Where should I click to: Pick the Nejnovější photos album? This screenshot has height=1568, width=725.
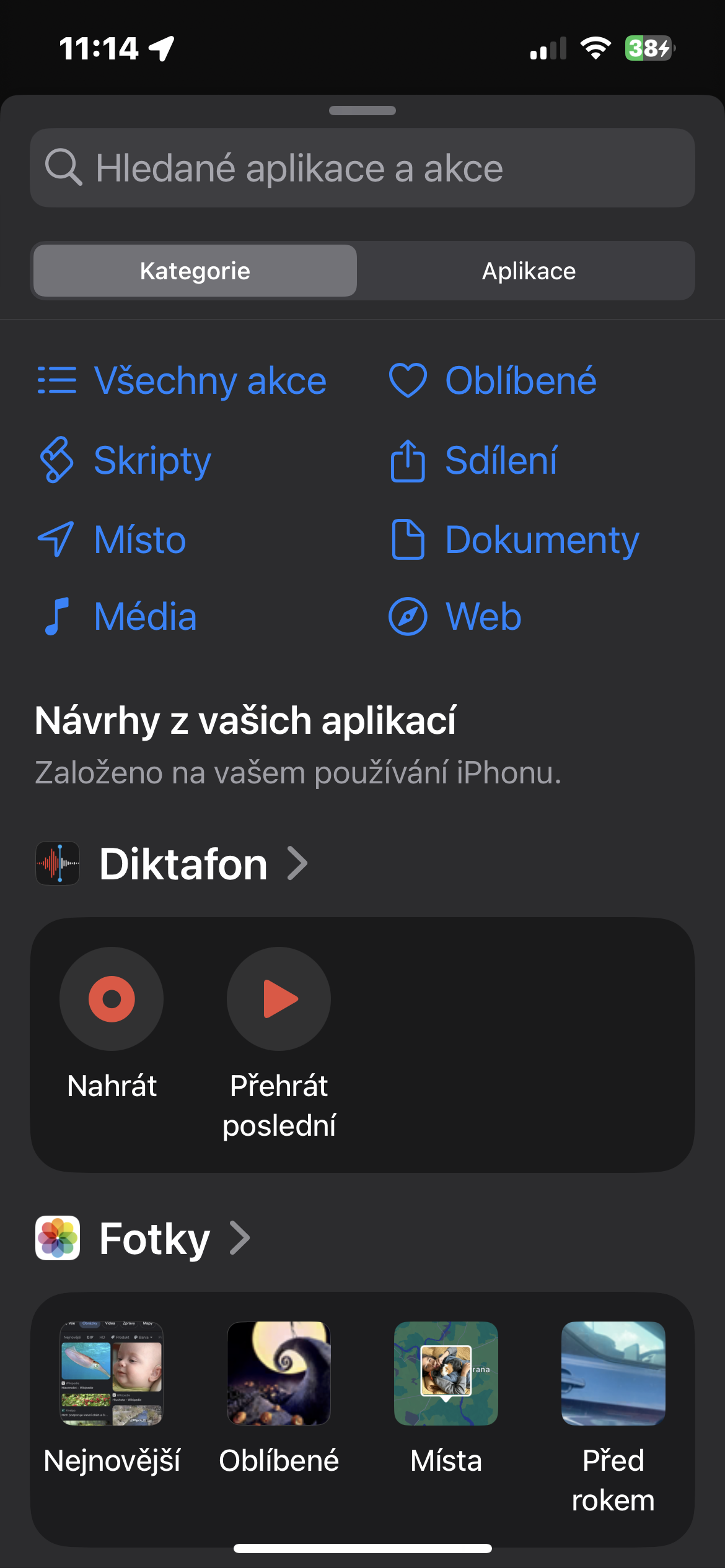(x=112, y=1374)
